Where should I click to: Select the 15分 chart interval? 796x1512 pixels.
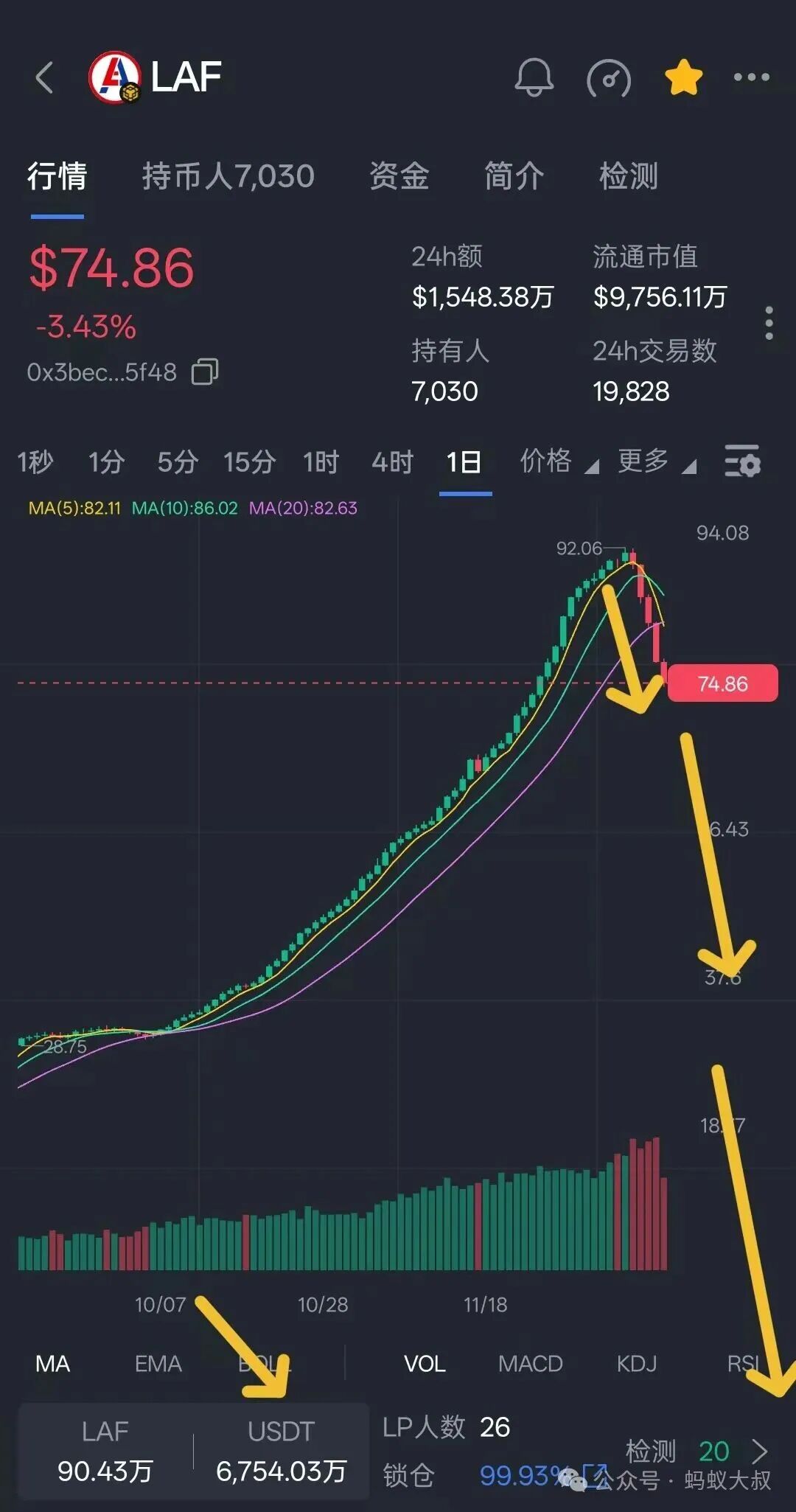pyautogui.click(x=249, y=462)
